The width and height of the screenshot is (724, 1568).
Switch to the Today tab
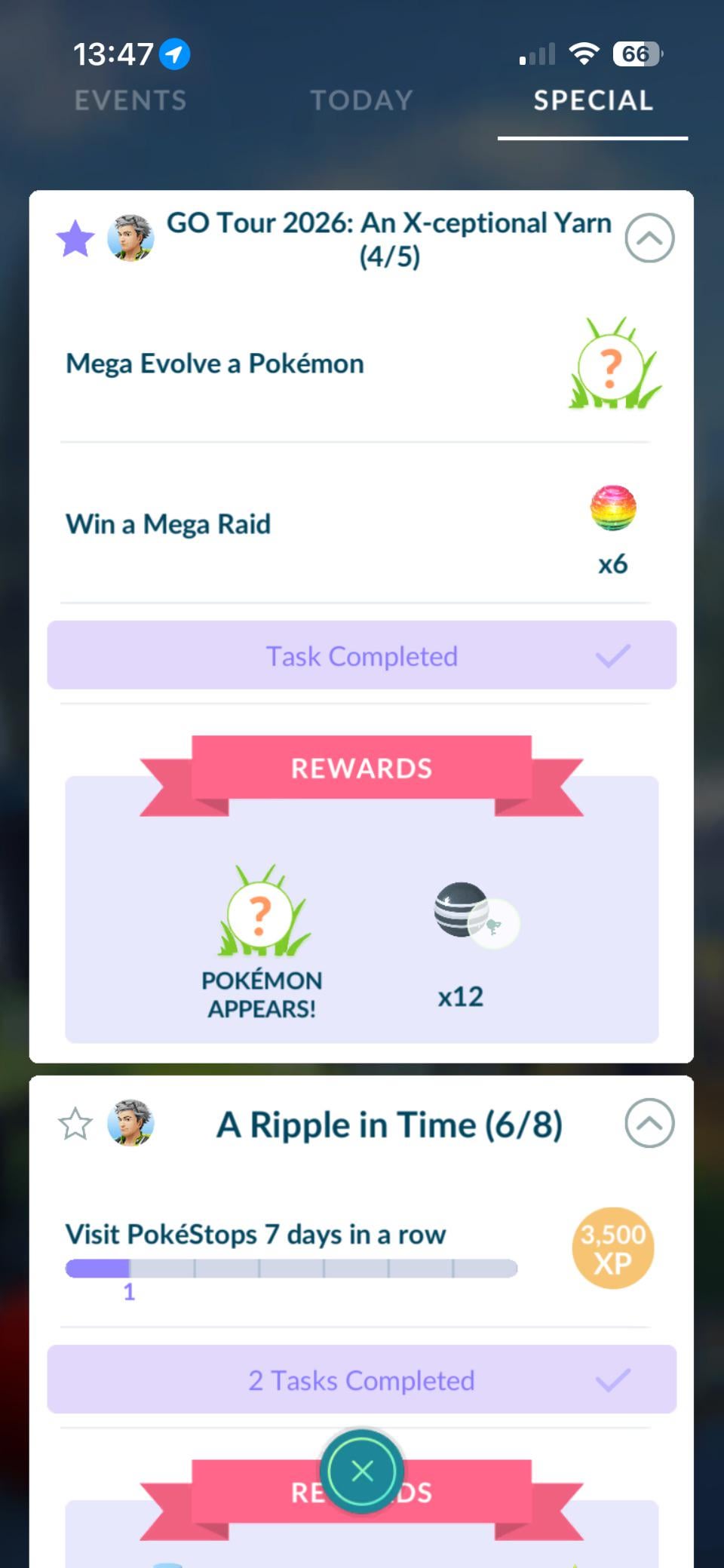(362, 100)
